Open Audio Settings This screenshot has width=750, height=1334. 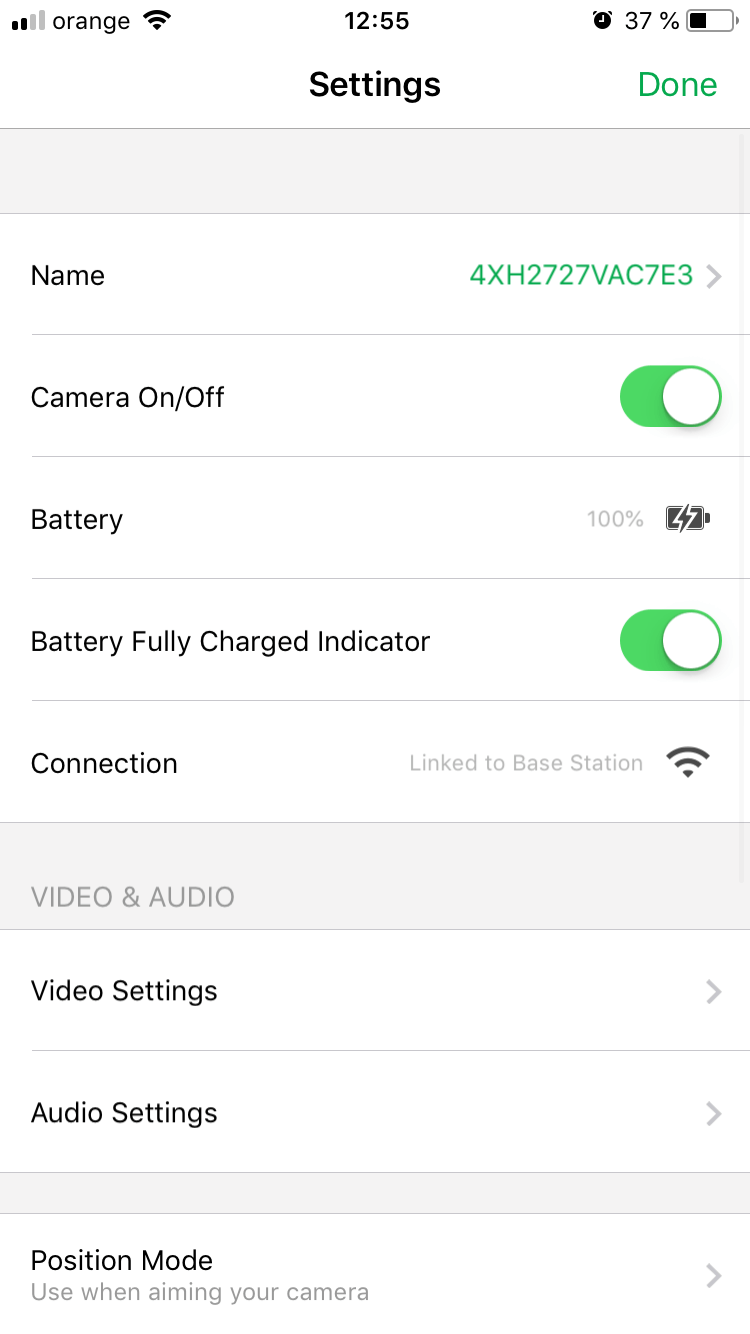pos(375,1113)
